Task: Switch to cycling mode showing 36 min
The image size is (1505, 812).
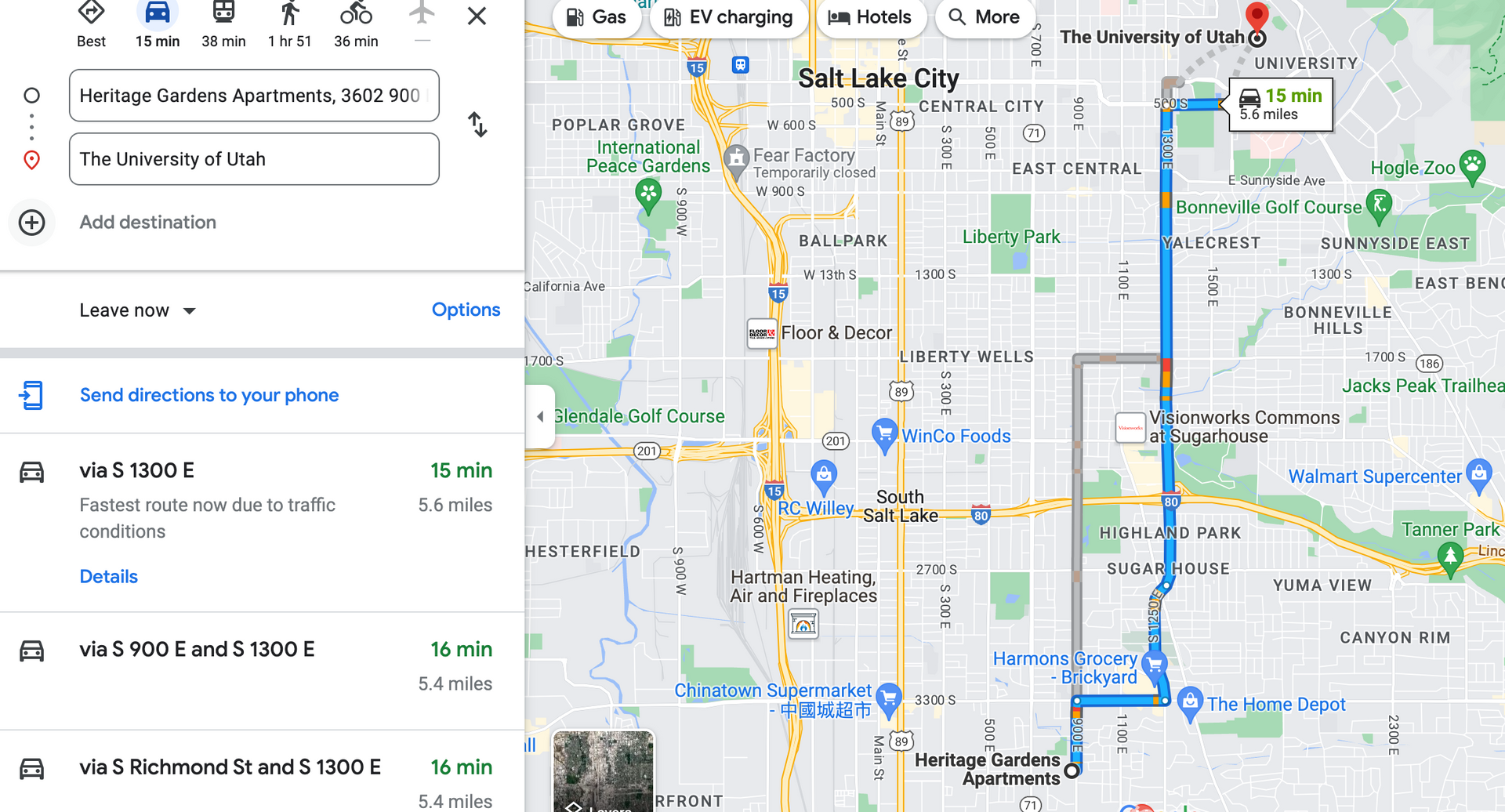Action: (x=356, y=24)
